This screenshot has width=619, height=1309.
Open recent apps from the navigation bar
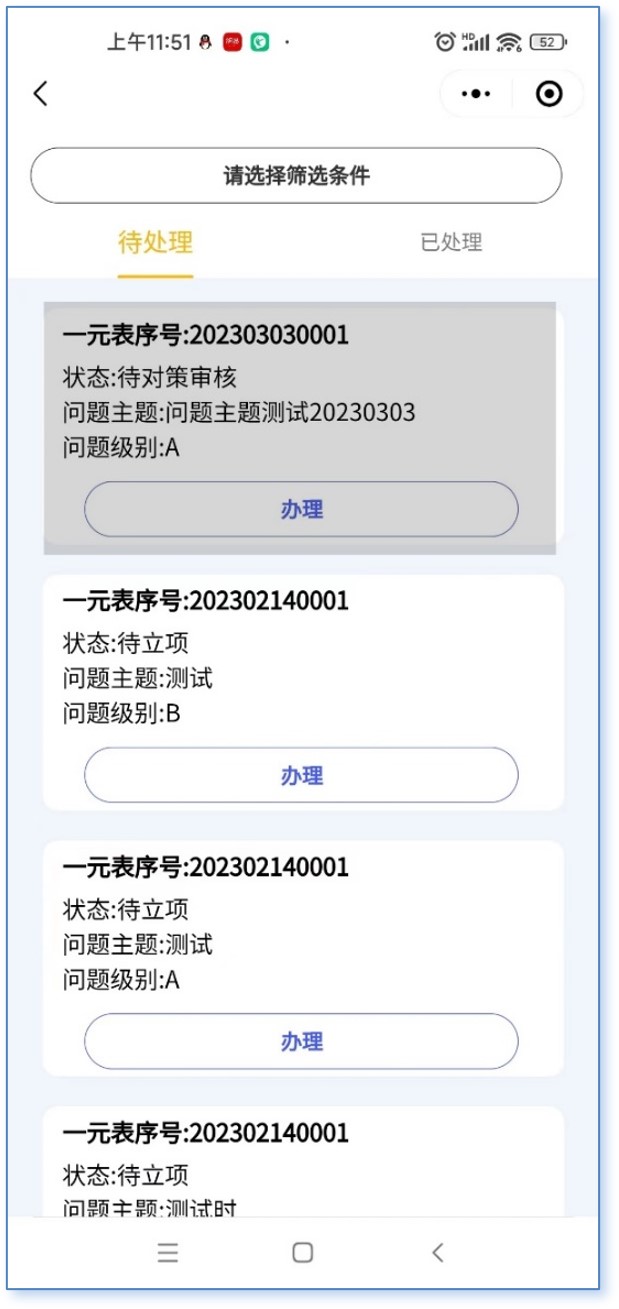pos(168,1253)
